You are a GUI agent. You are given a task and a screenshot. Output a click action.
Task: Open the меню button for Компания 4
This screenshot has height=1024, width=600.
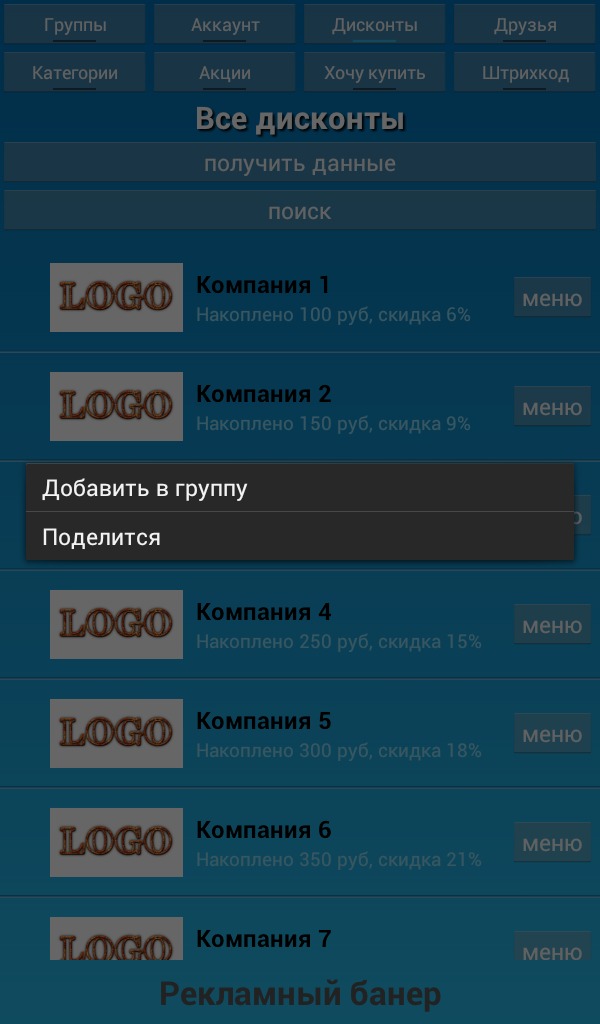[x=552, y=625]
